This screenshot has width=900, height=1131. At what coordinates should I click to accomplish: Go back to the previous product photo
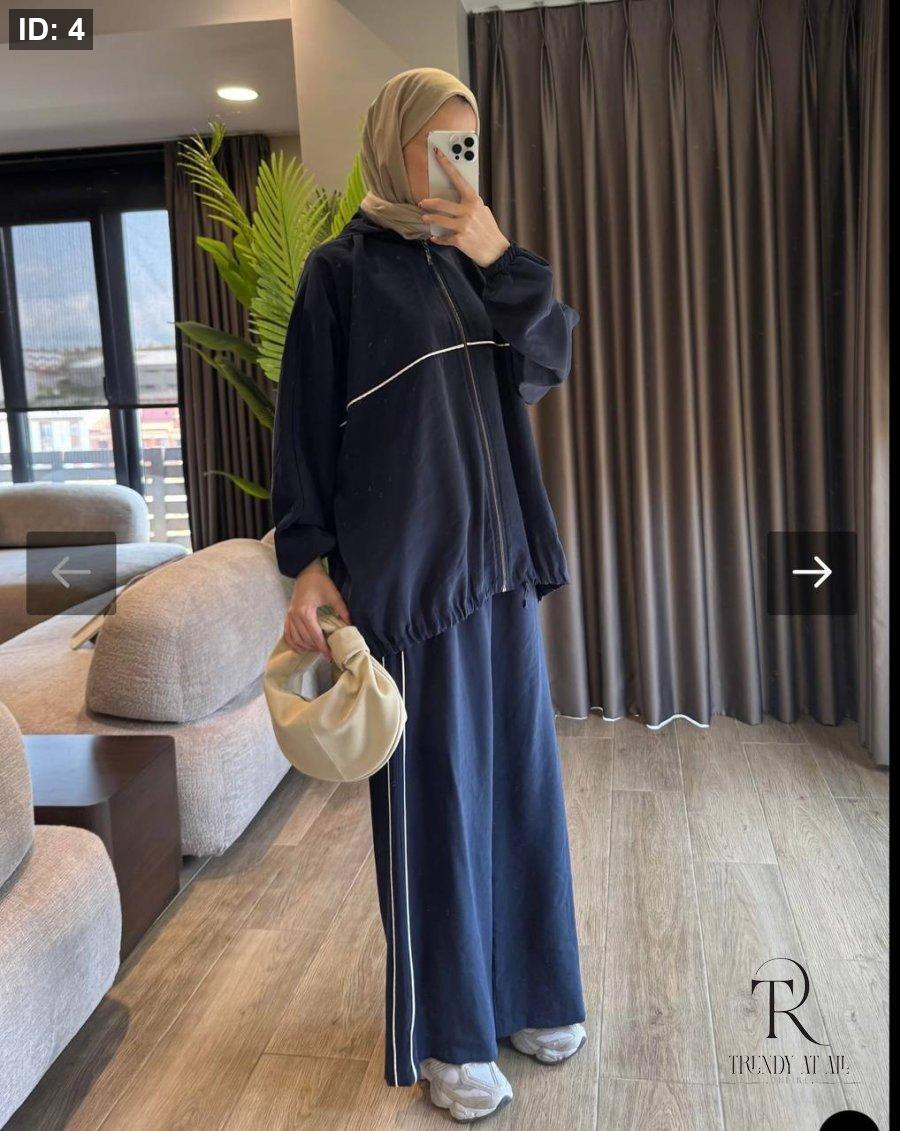click(x=71, y=572)
